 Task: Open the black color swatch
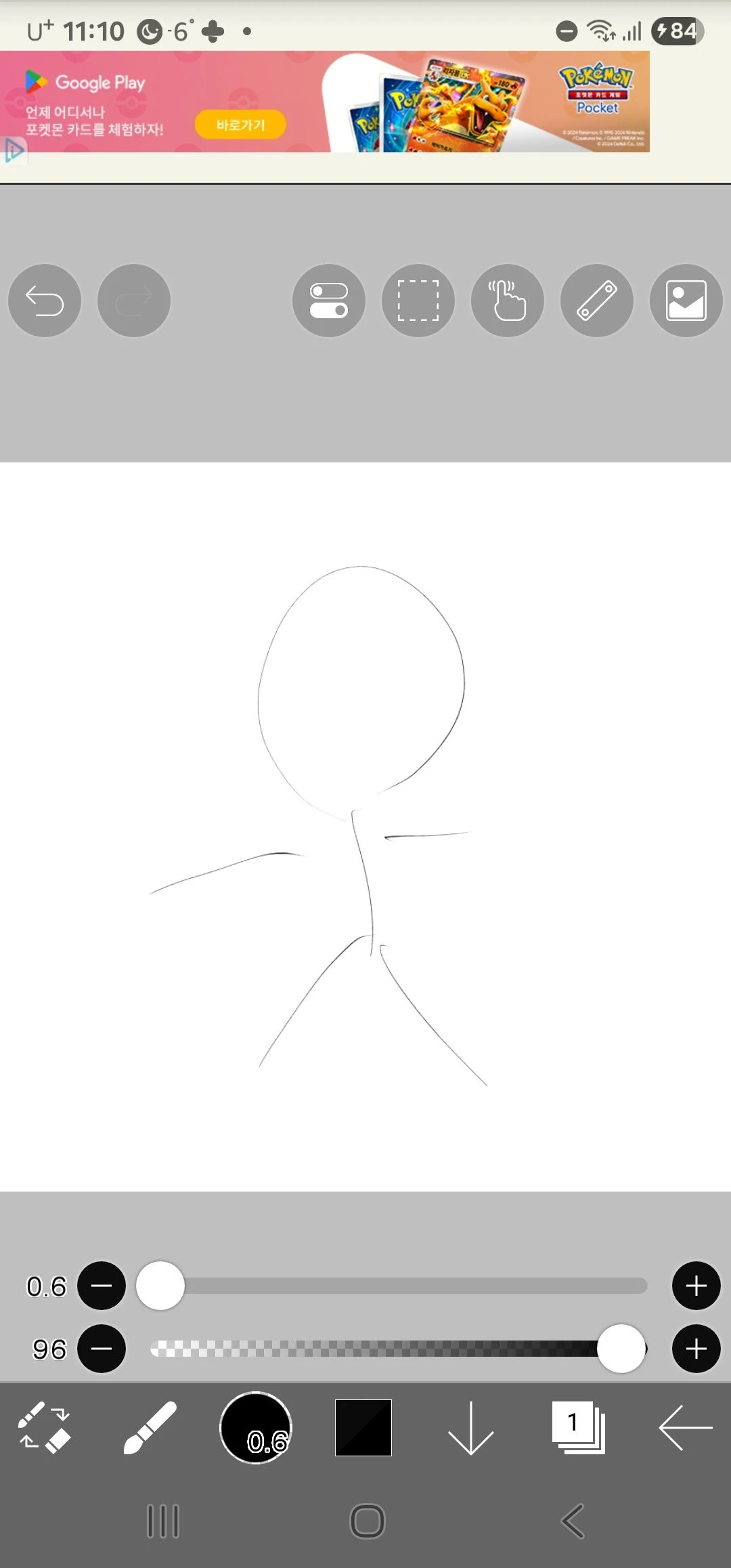point(363,1427)
